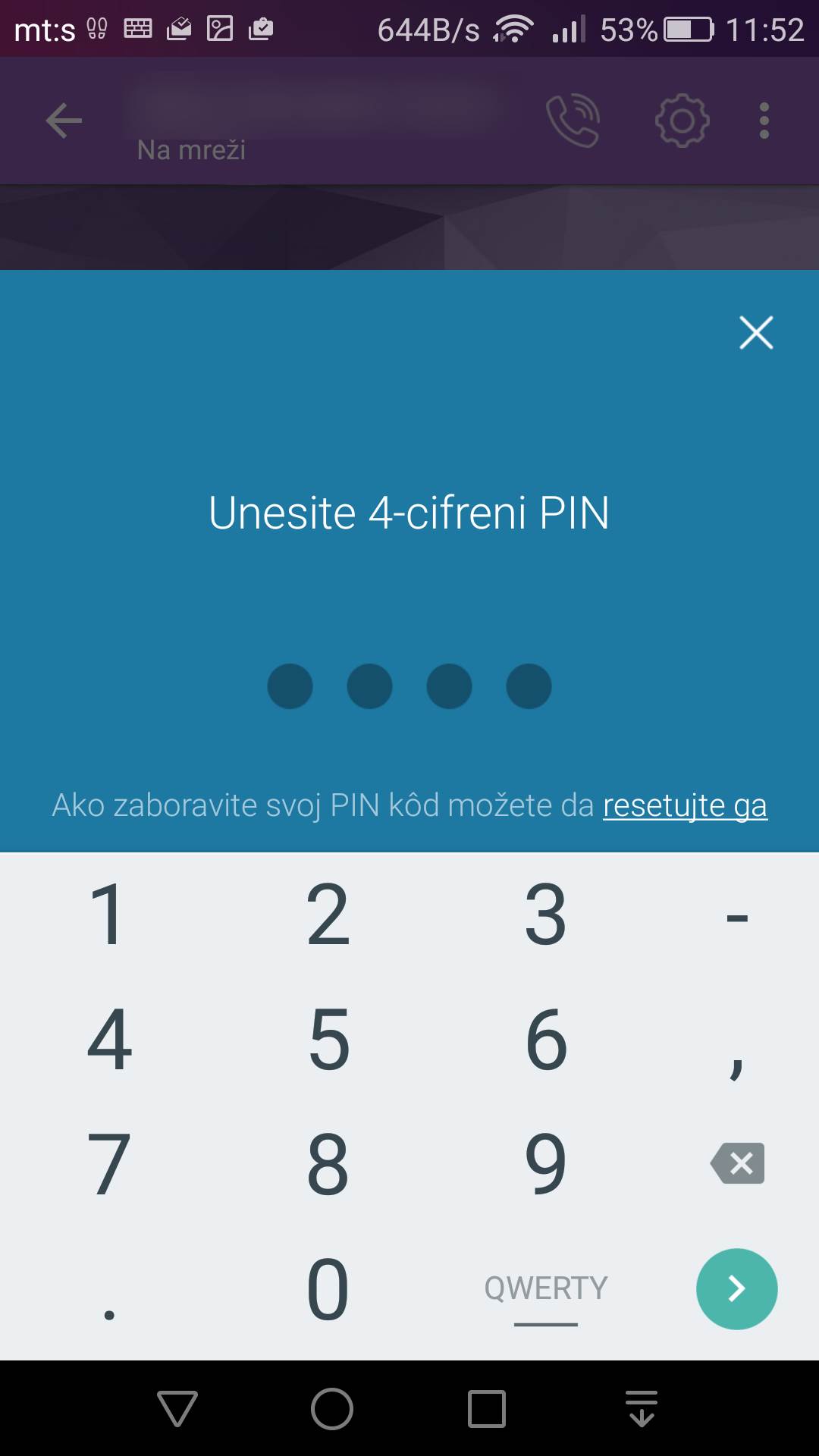This screenshot has width=819, height=1456.
Task: Close the PIN entry dialog
Action: point(756,333)
